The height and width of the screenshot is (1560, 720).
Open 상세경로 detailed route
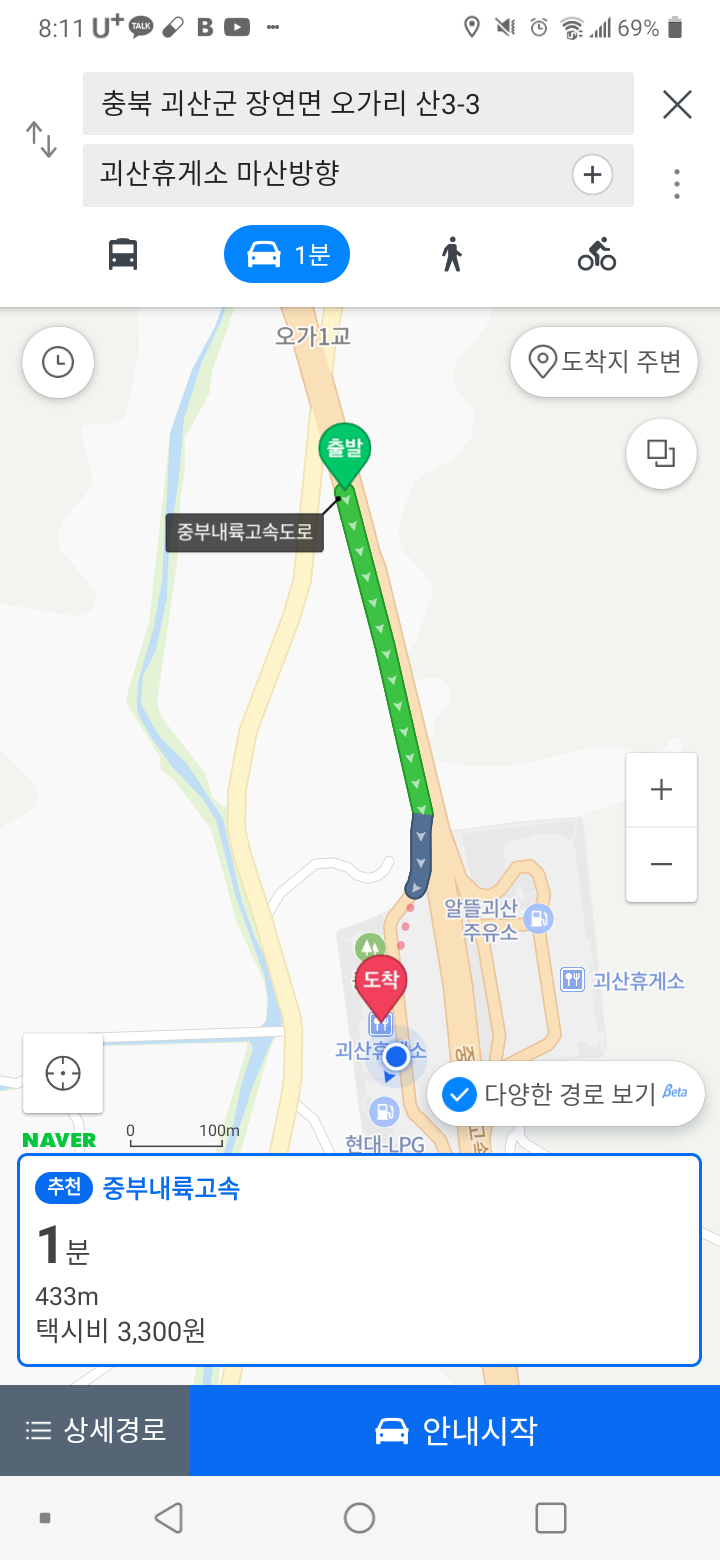coord(95,1430)
